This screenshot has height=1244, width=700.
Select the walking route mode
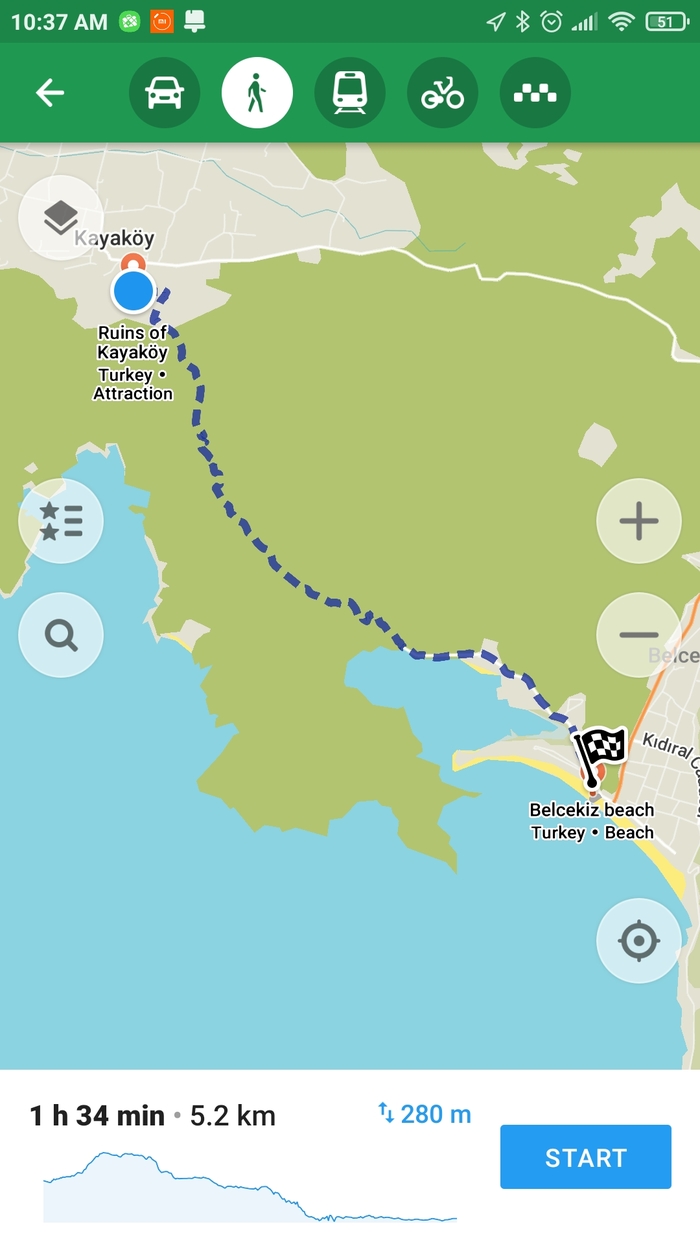click(257, 93)
